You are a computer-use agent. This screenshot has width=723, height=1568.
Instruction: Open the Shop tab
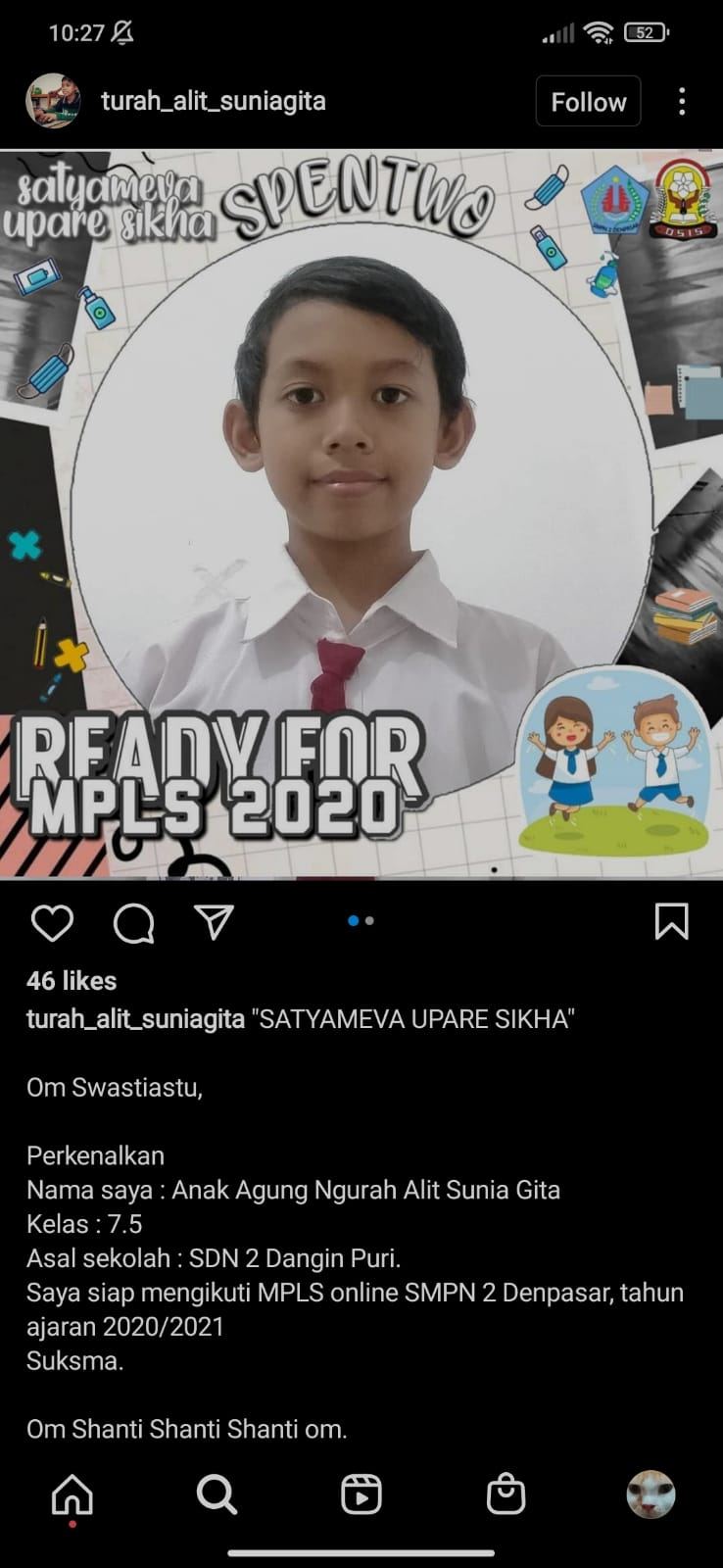coord(506,1494)
